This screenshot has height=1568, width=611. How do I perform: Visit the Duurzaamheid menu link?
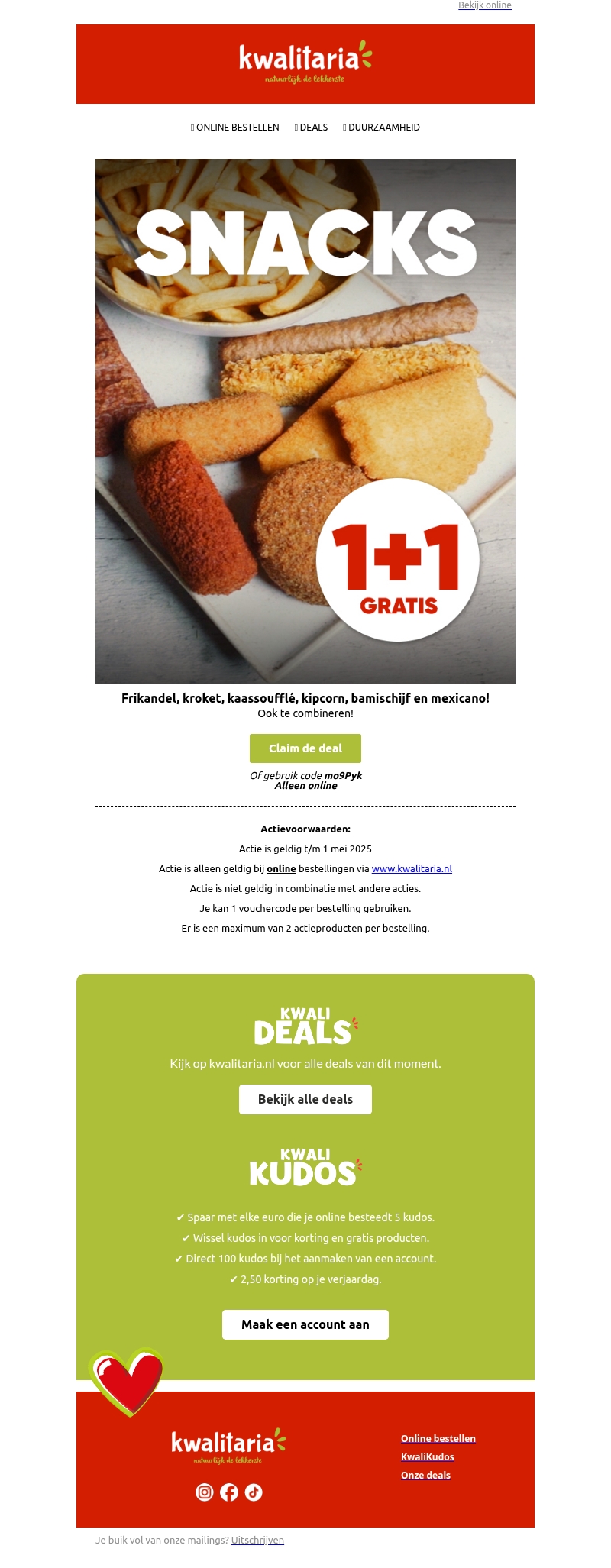point(383,128)
